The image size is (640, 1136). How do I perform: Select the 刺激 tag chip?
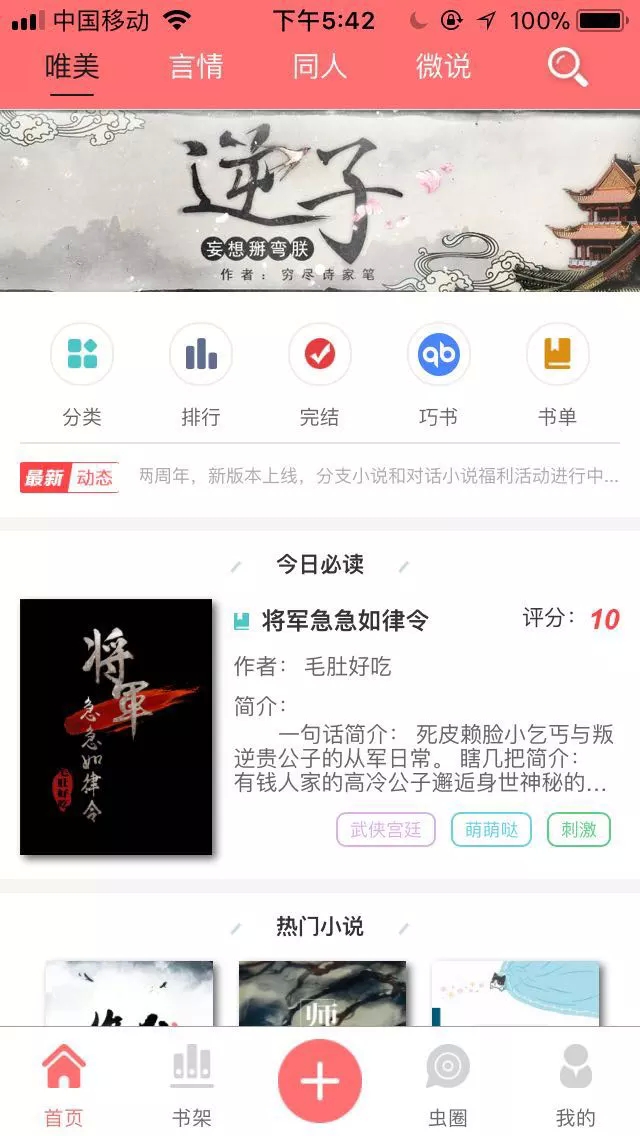point(578,830)
